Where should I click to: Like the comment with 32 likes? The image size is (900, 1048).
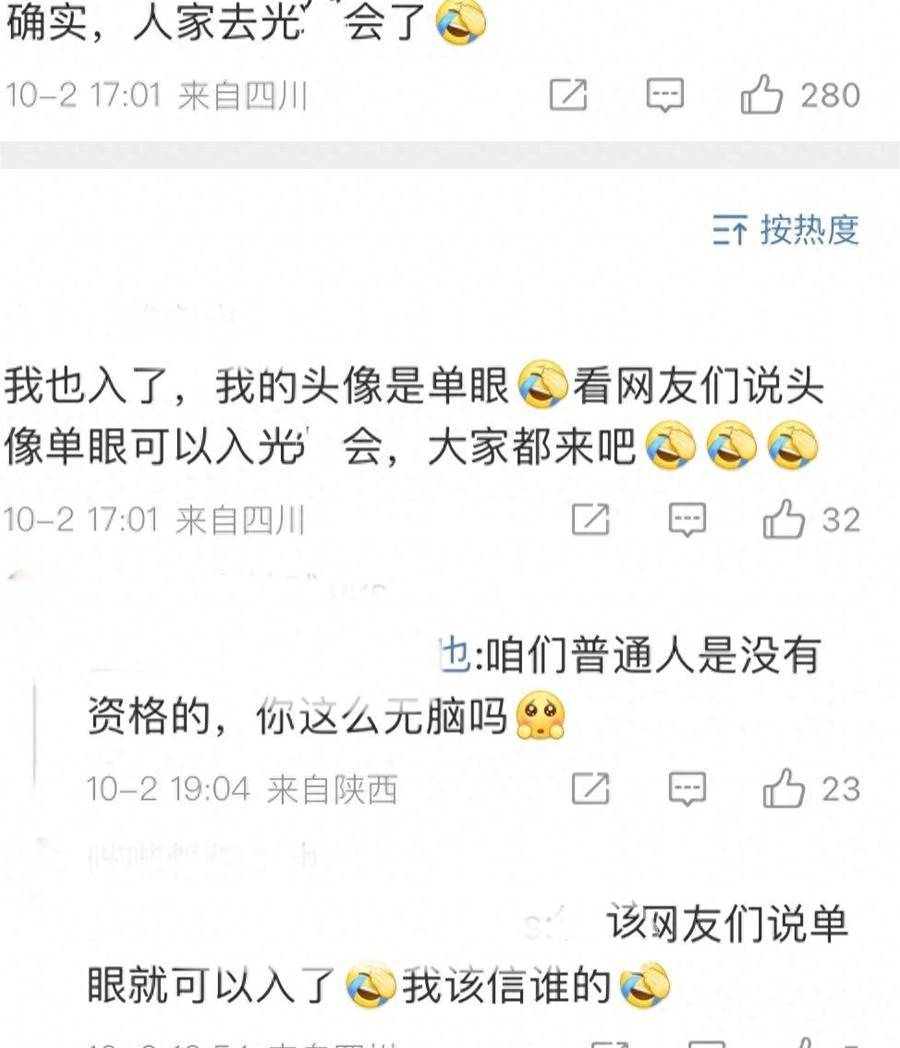[783, 519]
